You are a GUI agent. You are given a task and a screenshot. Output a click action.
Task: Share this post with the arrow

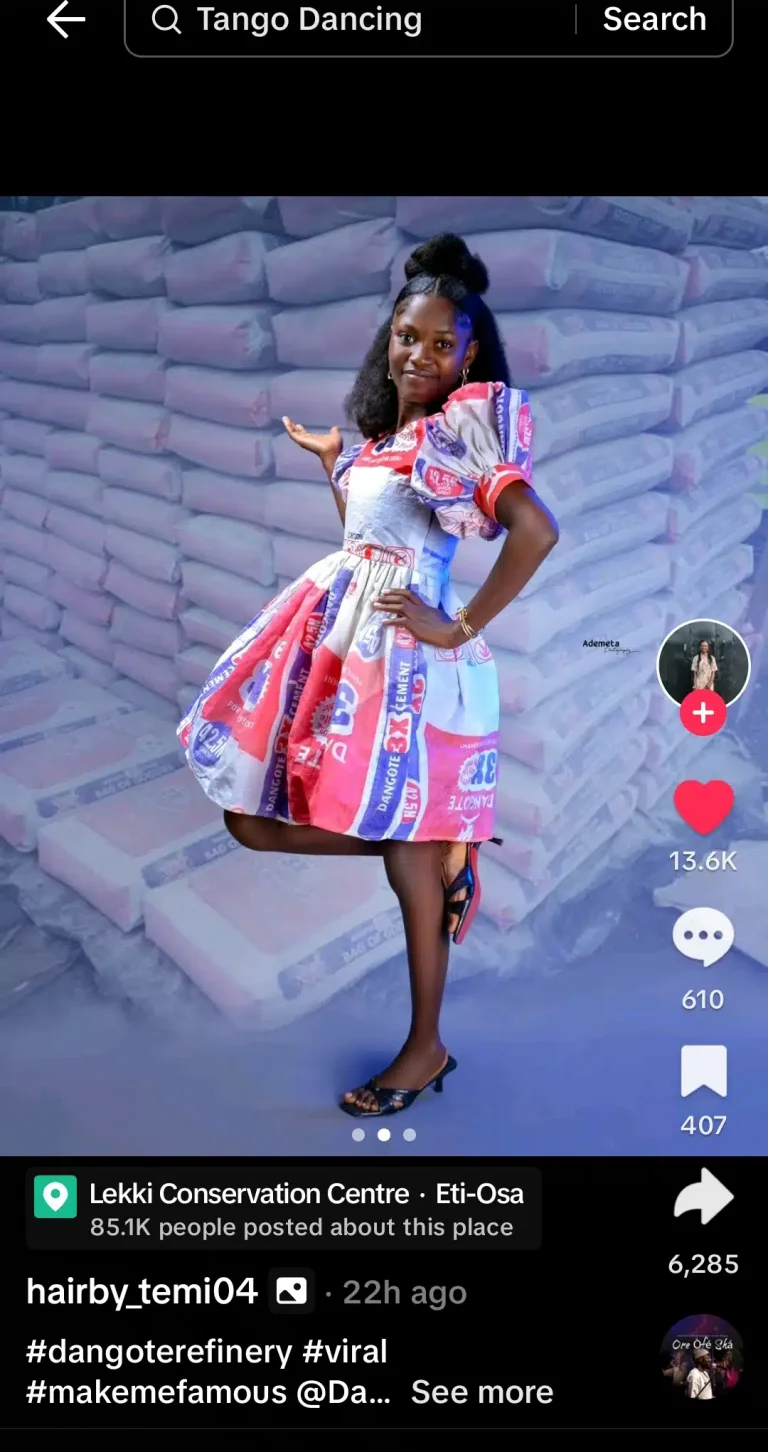click(x=703, y=1197)
